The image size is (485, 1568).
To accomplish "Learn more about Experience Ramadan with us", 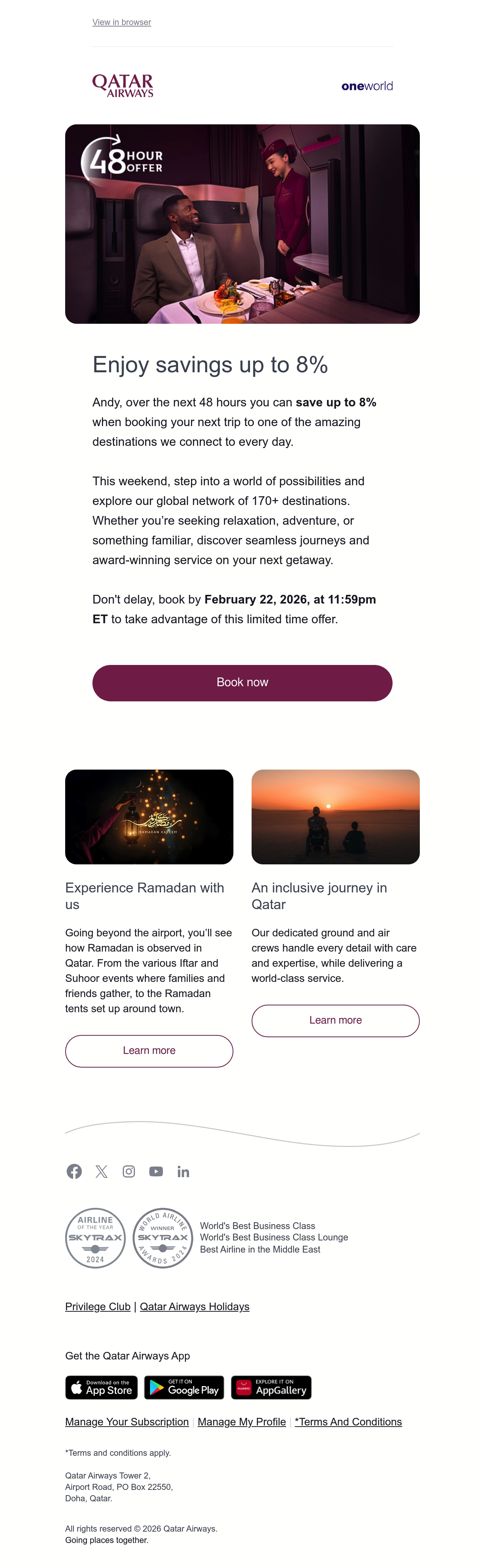I will tap(149, 1051).
